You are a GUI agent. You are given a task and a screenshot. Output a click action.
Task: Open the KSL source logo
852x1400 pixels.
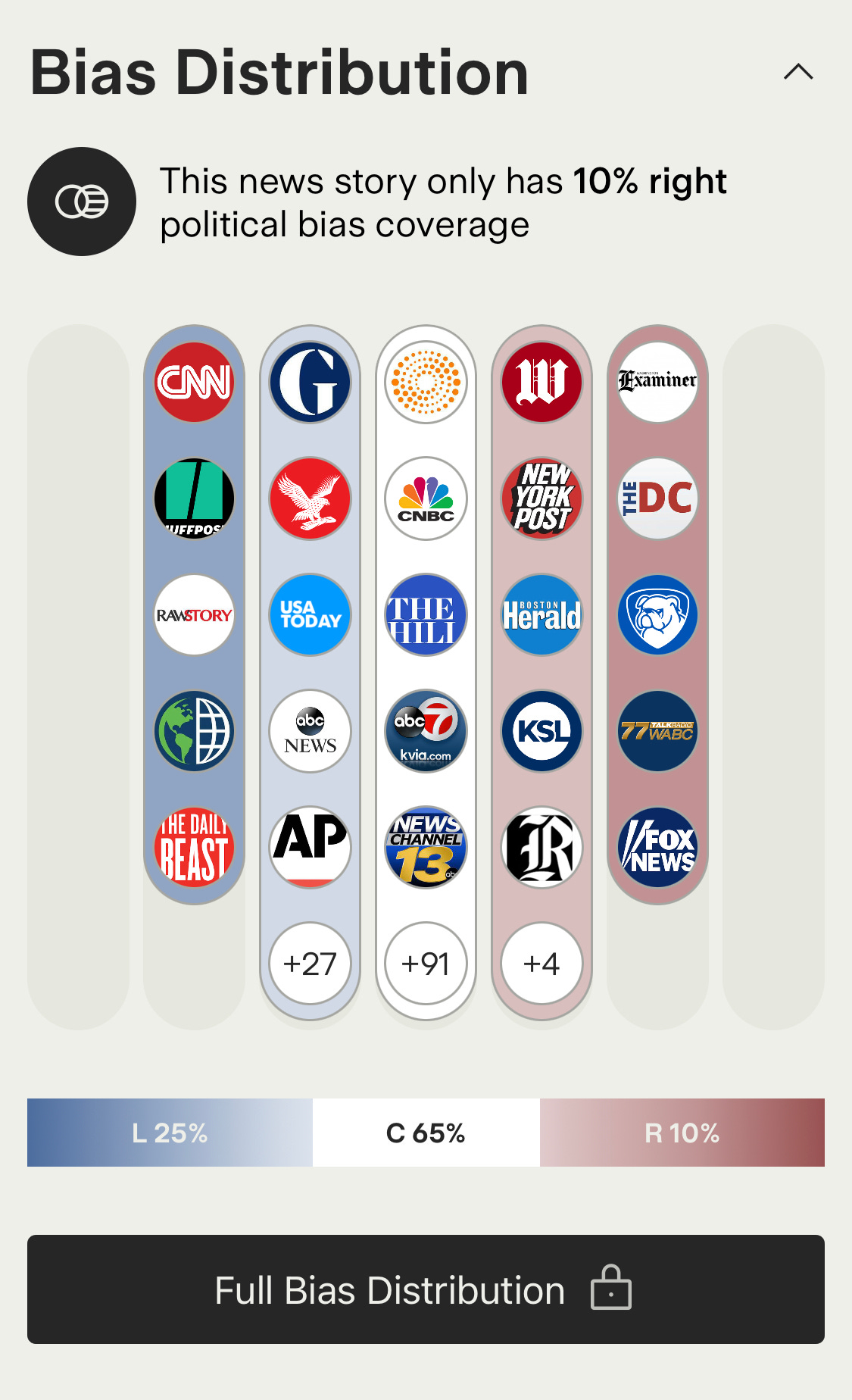coord(541,731)
